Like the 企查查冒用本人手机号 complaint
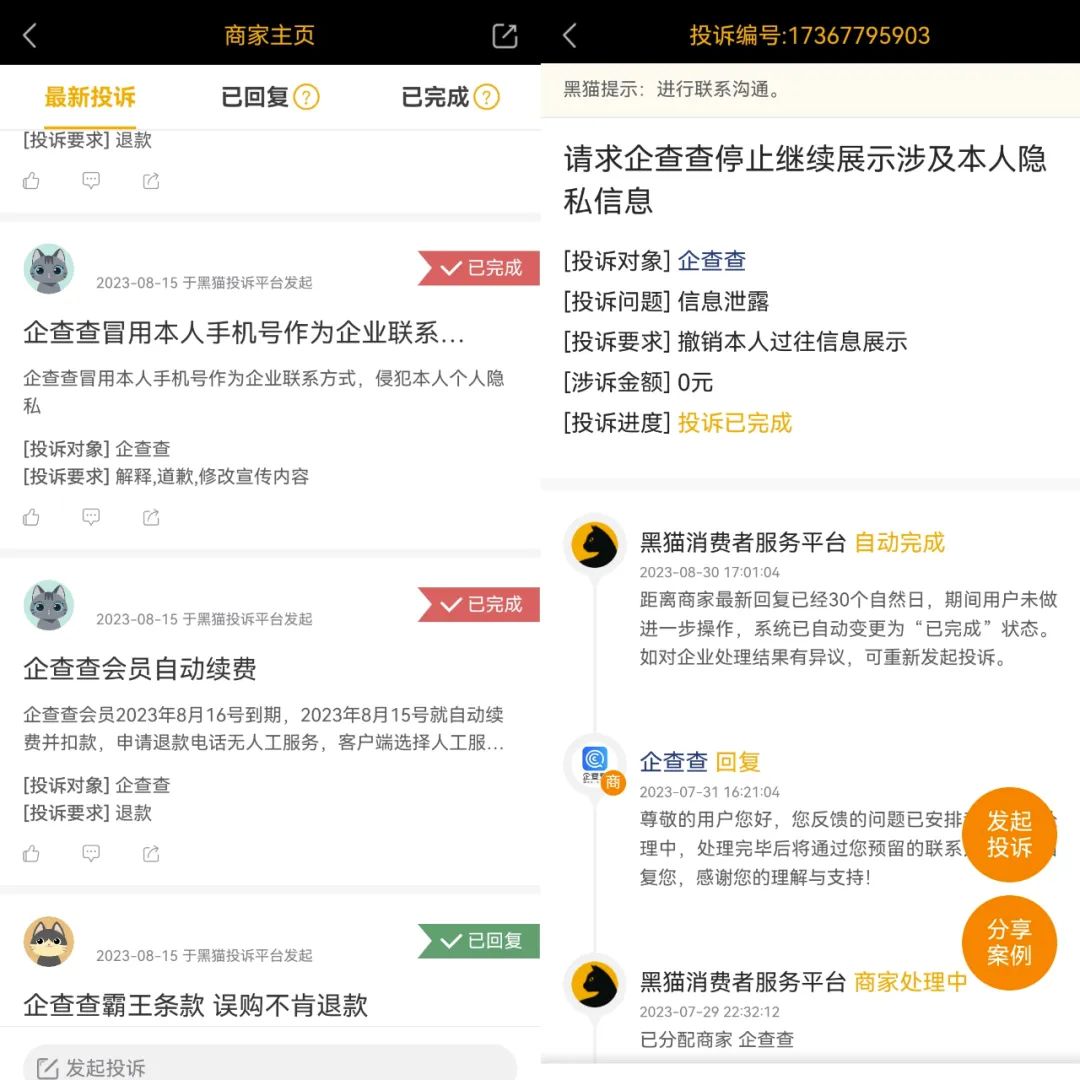 pyautogui.click(x=32, y=517)
